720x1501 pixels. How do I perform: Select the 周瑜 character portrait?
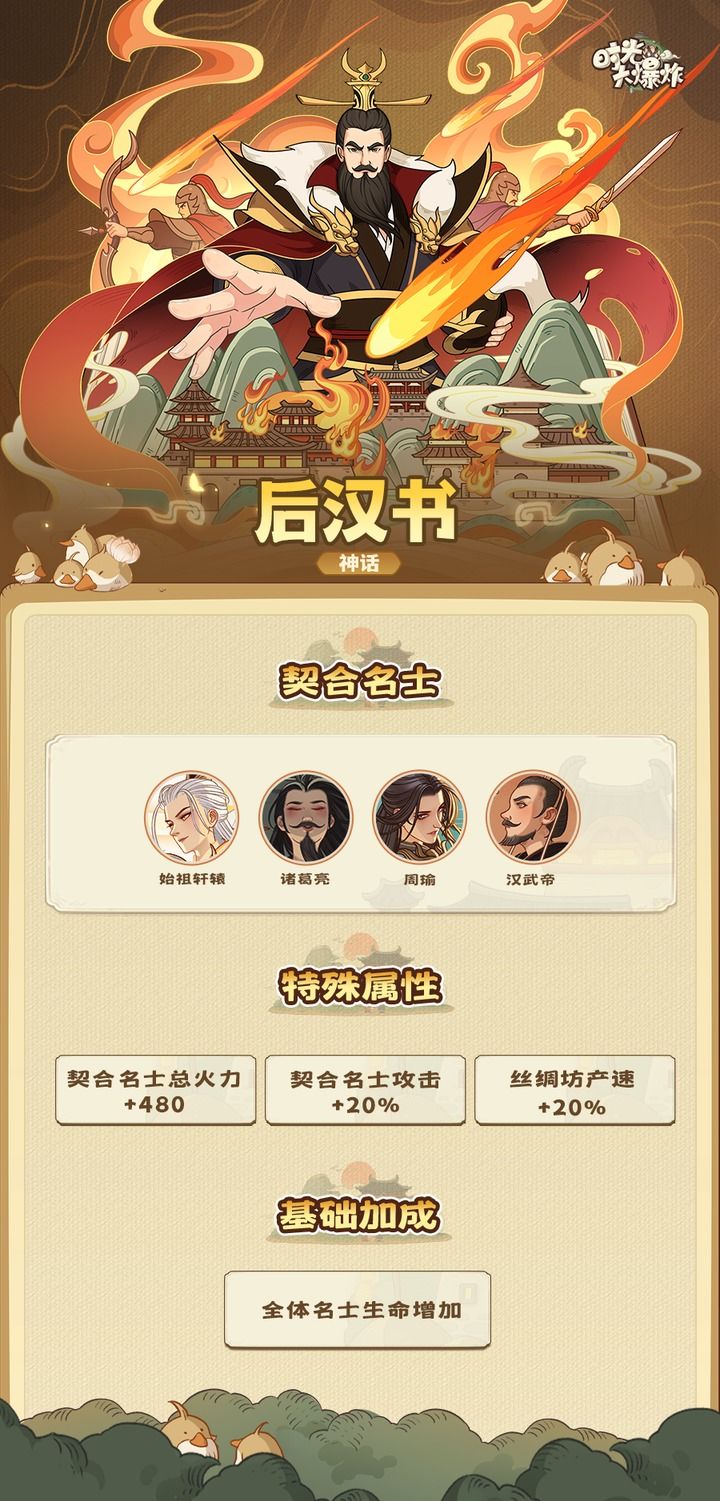click(x=415, y=819)
